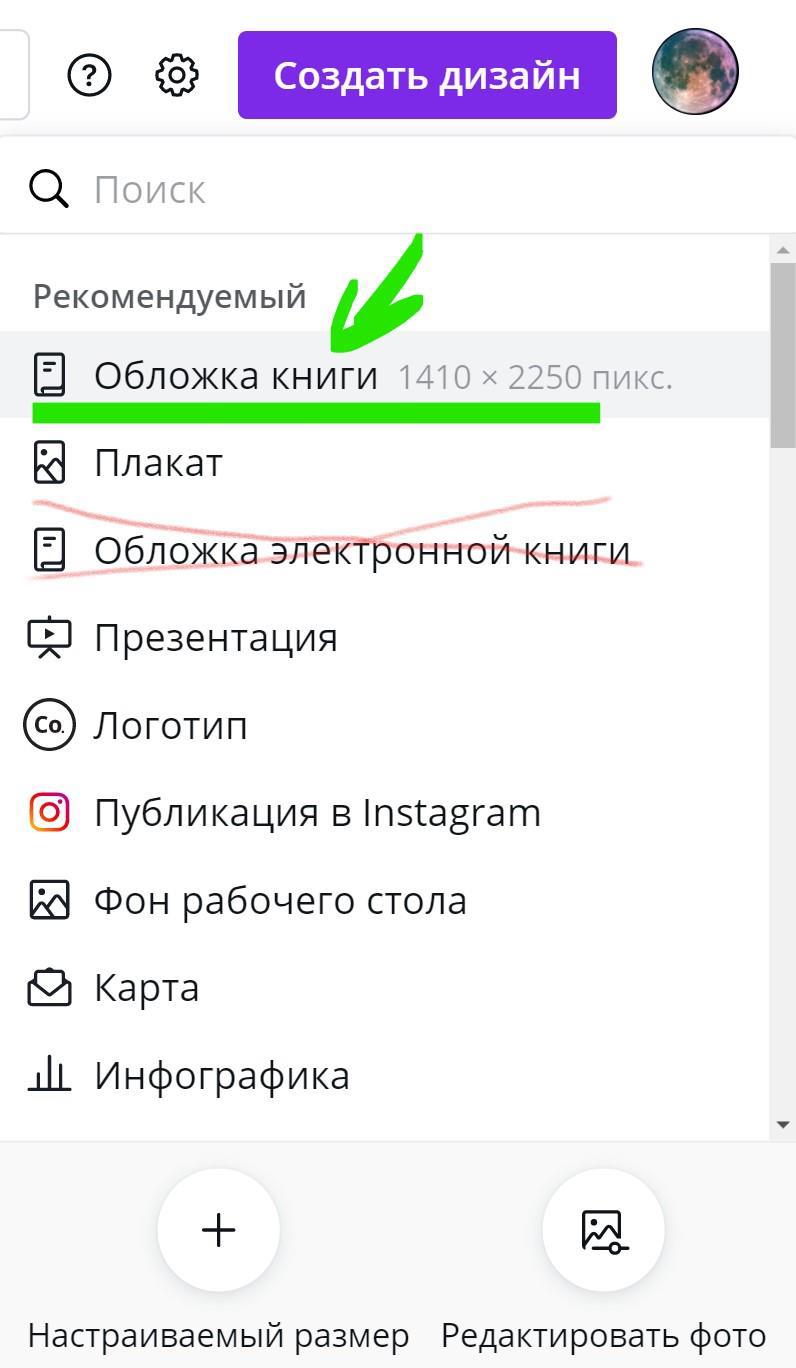Tap the scrollbar down arrow
Image resolution: width=796 pixels, height=1368 pixels.
pos(783,1125)
